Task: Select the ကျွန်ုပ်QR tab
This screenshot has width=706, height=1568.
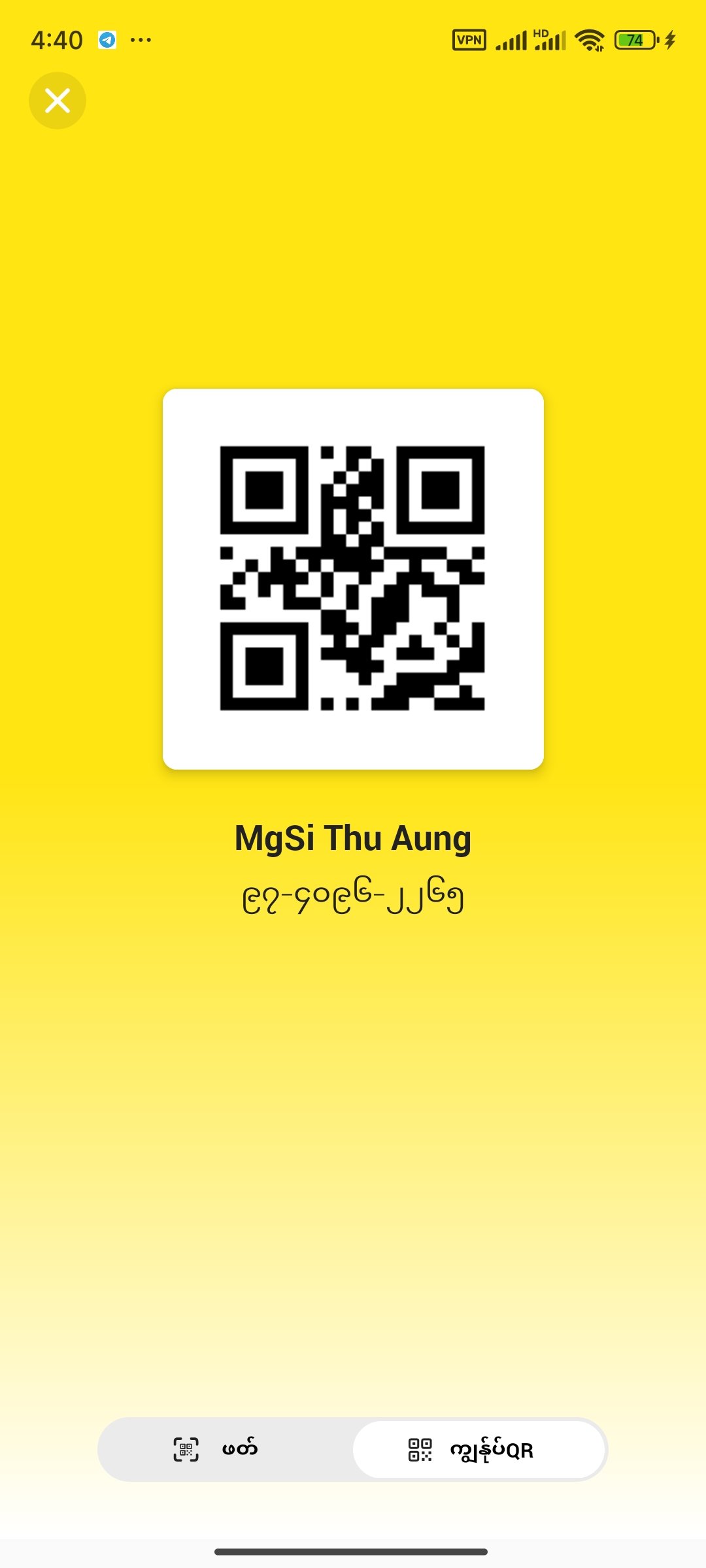Action: (x=478, y=1449)
